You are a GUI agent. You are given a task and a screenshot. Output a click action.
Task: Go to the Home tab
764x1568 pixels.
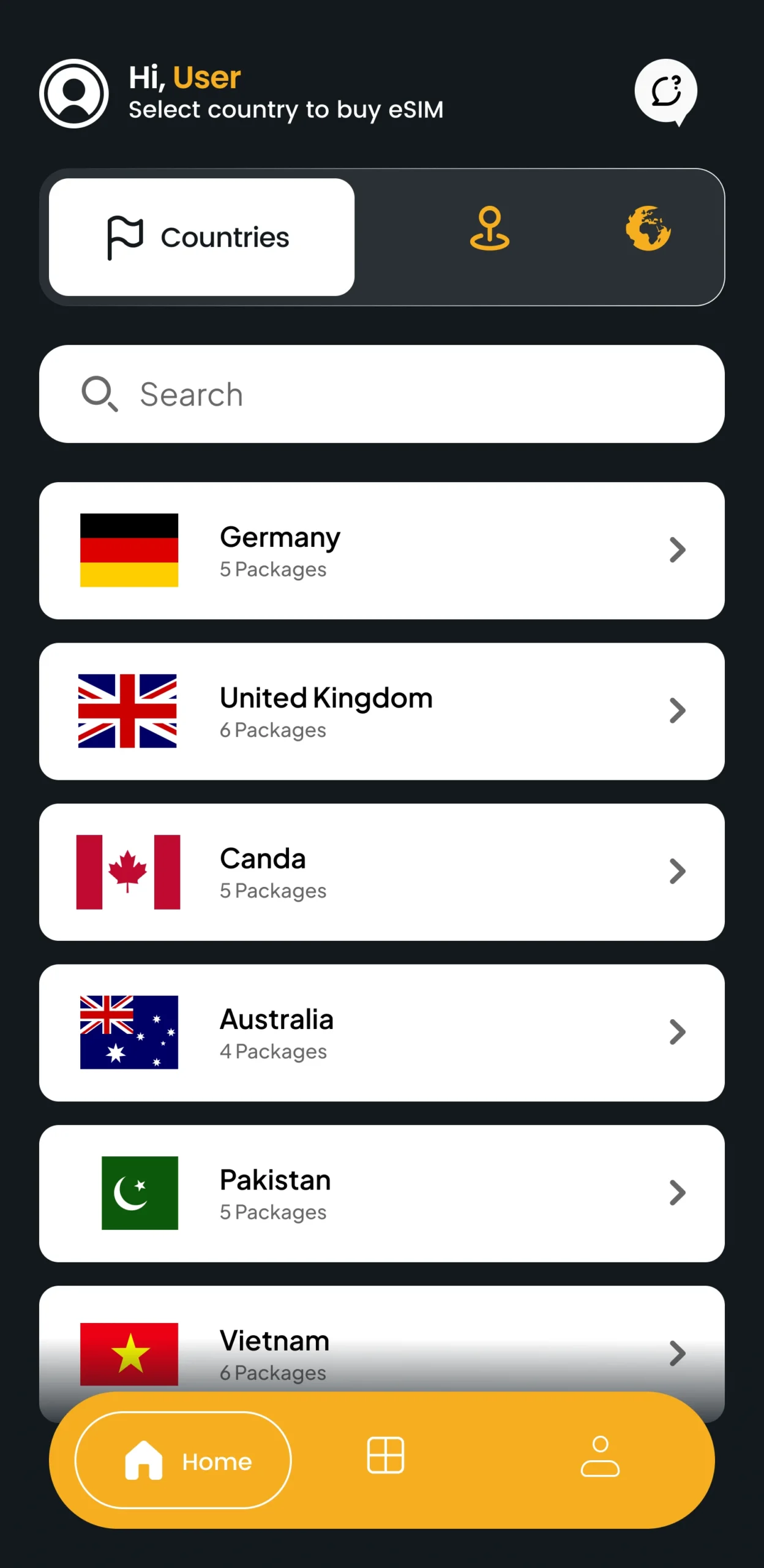(183, 1460)
